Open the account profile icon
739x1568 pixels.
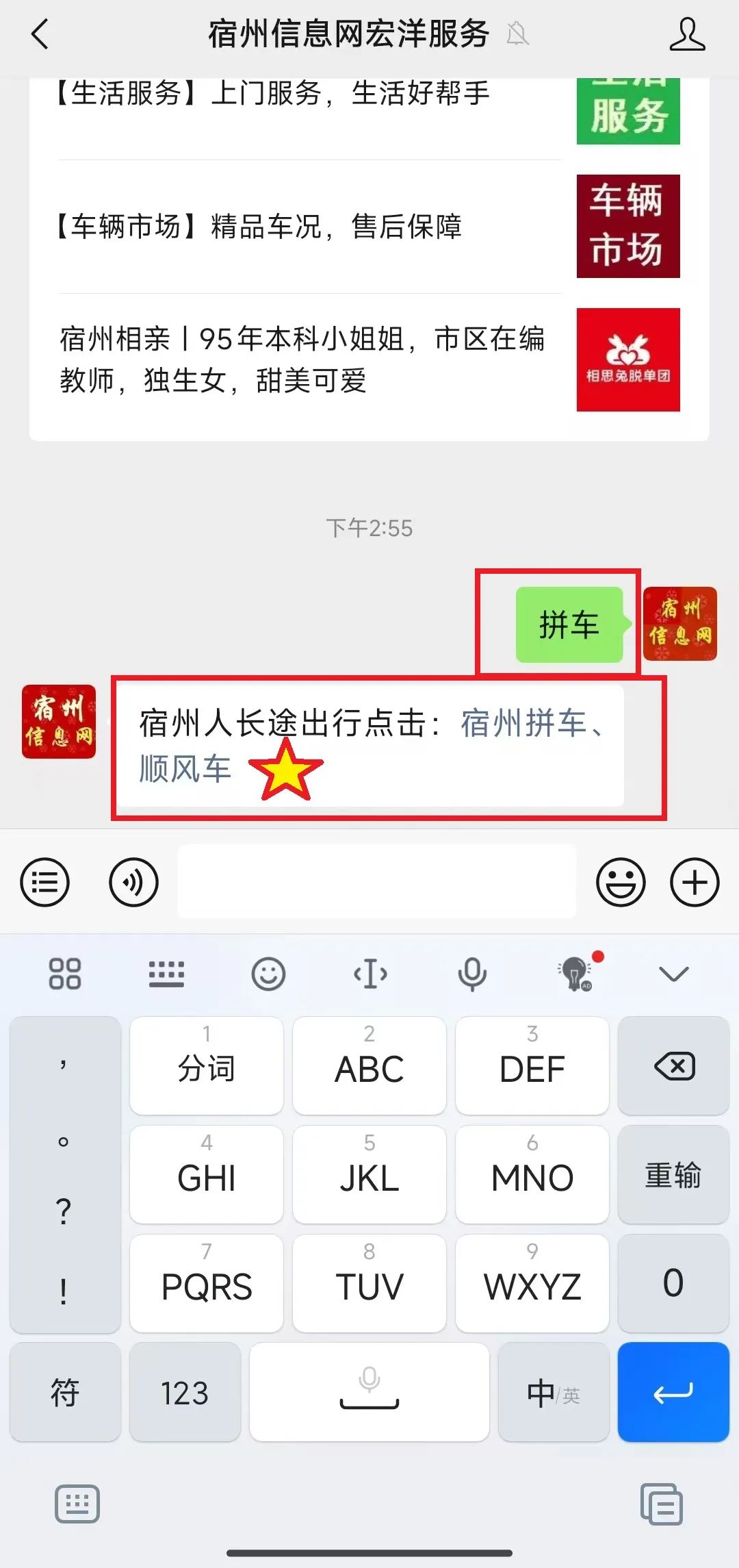(x=687, y=34)
